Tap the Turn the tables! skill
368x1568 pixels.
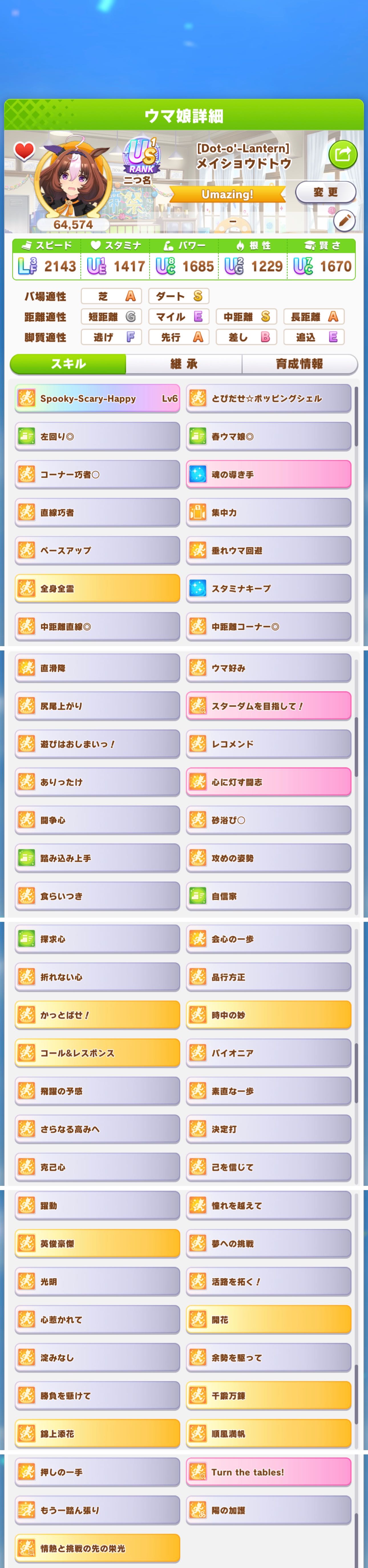point(268,1472)
